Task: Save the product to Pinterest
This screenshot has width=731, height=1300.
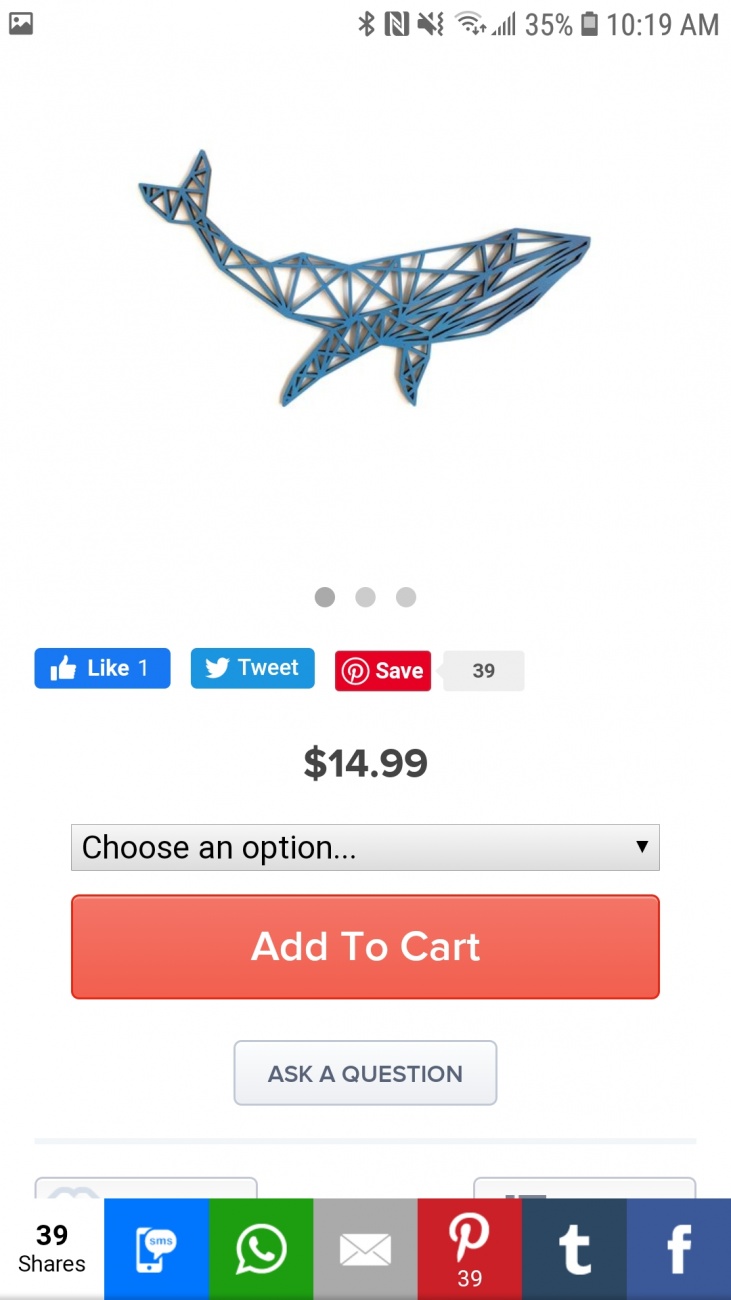Action: (383, 671)
